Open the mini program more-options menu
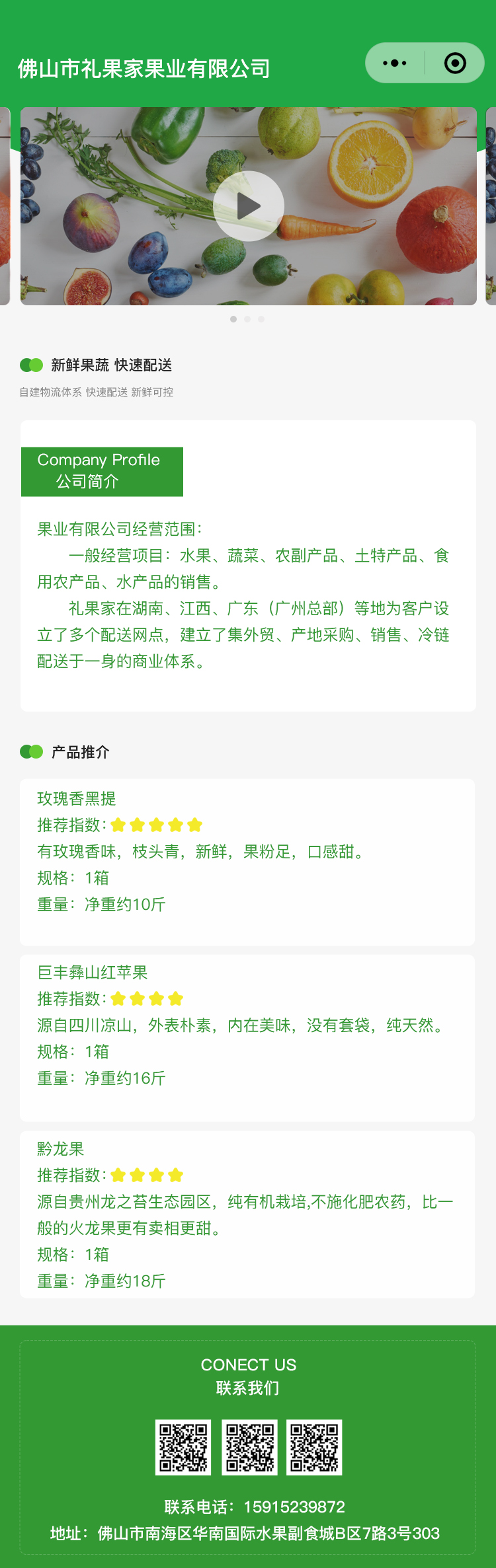Viewport: 496px width, 1568px height. (x=395, y=63)
